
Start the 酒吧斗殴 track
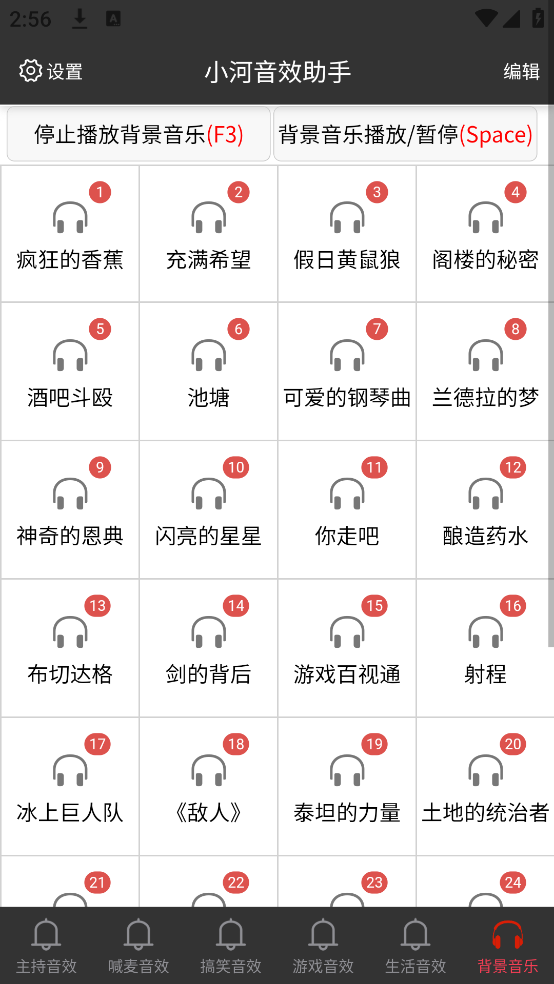coord(70,372)
